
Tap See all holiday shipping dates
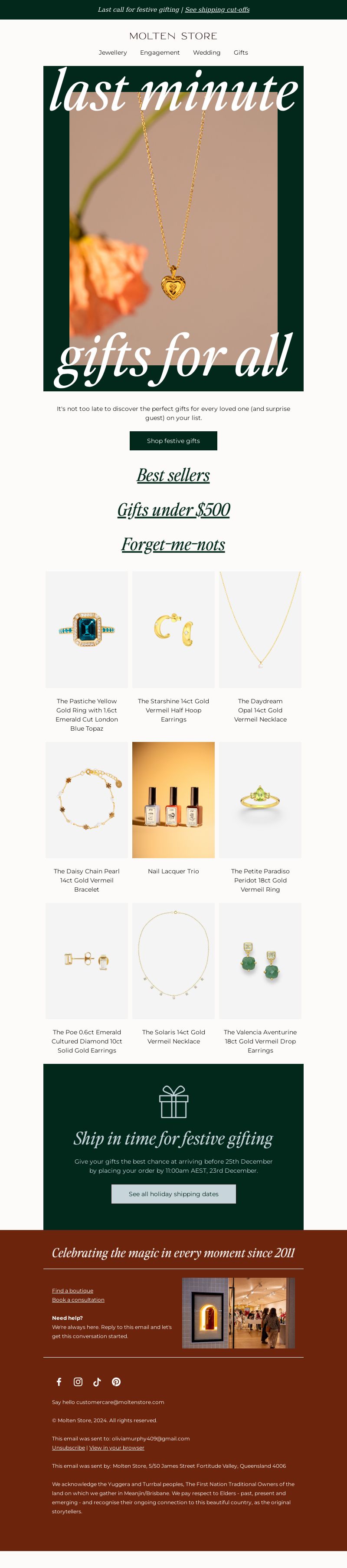click(x=173, y=1194)
